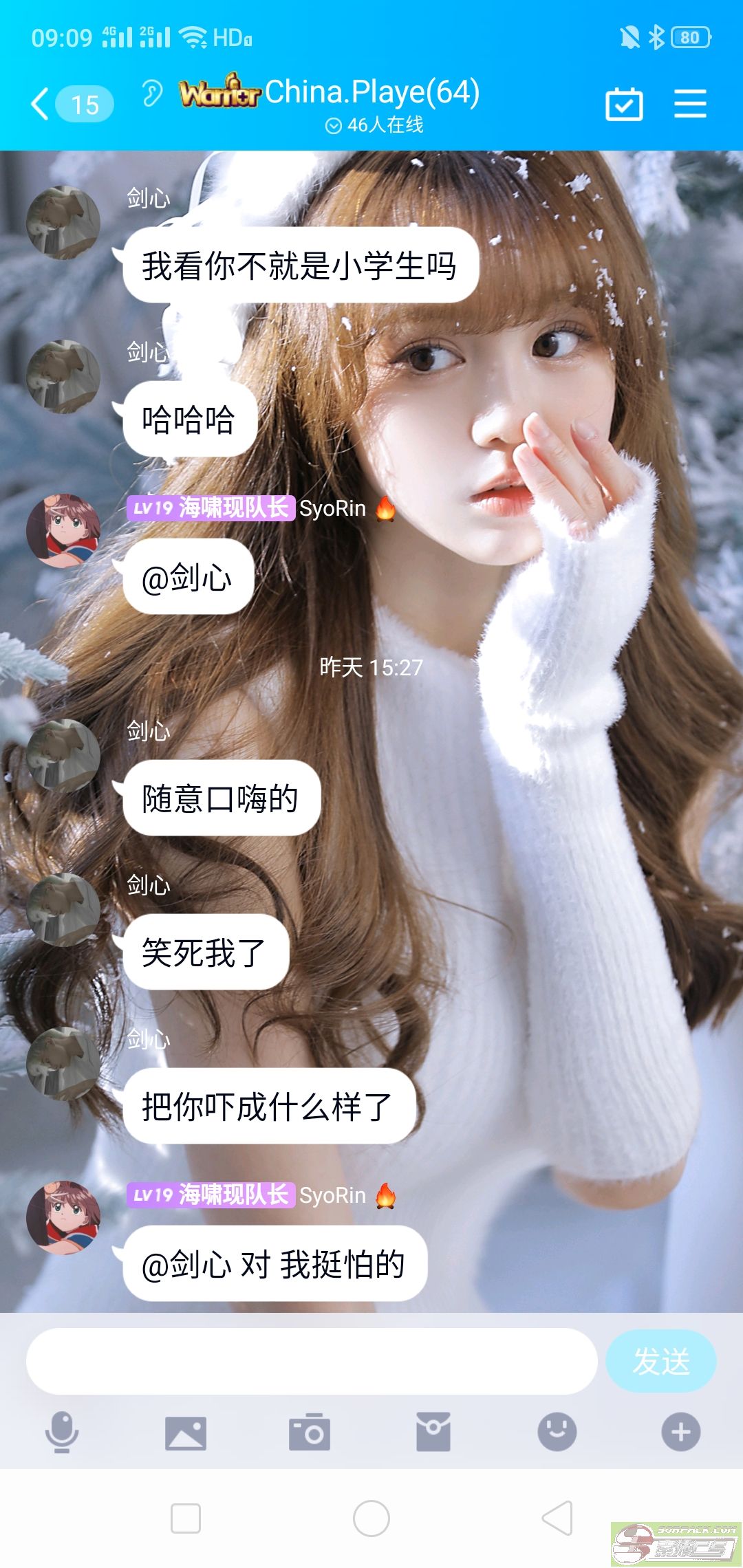Go to the phone home screen

pos(371,1518)
